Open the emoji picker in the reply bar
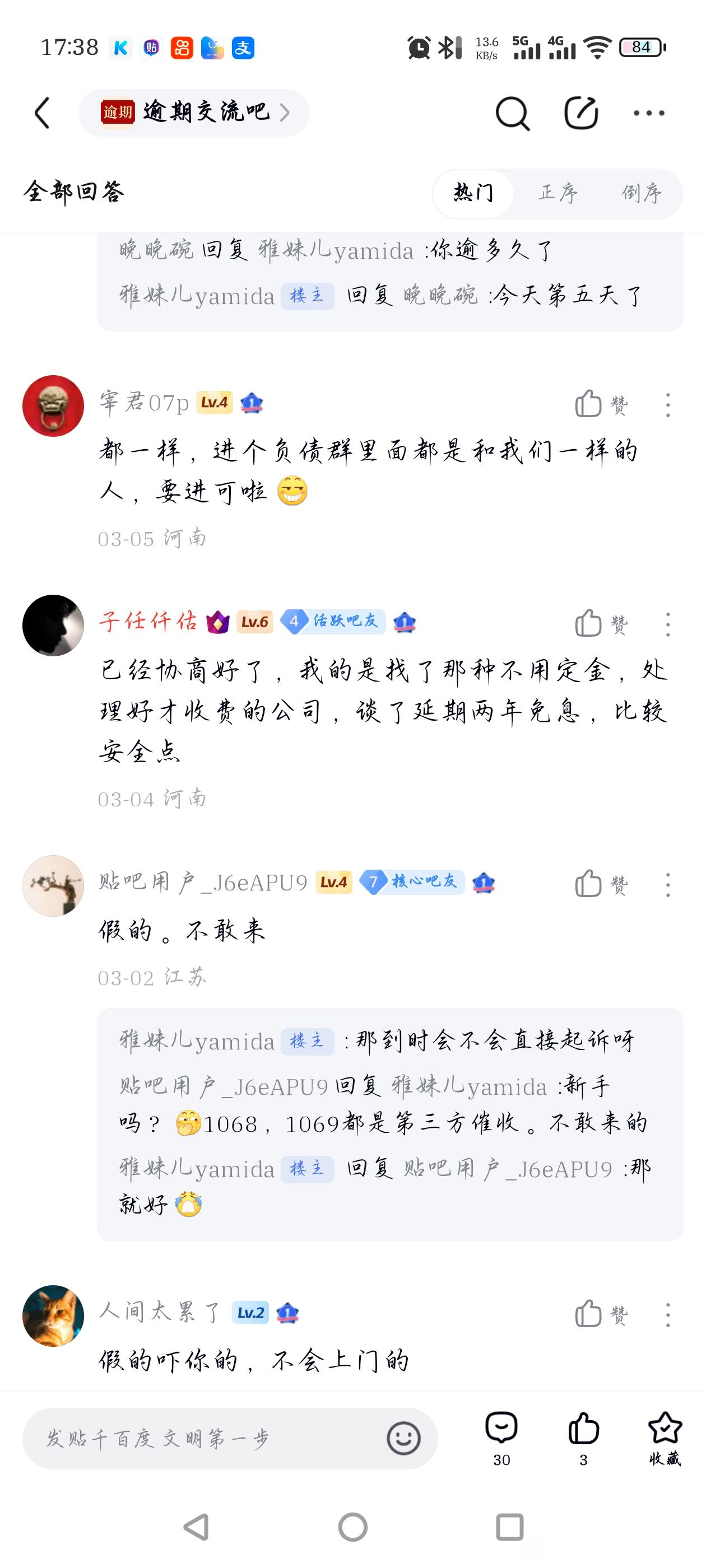 (403, 1438)
